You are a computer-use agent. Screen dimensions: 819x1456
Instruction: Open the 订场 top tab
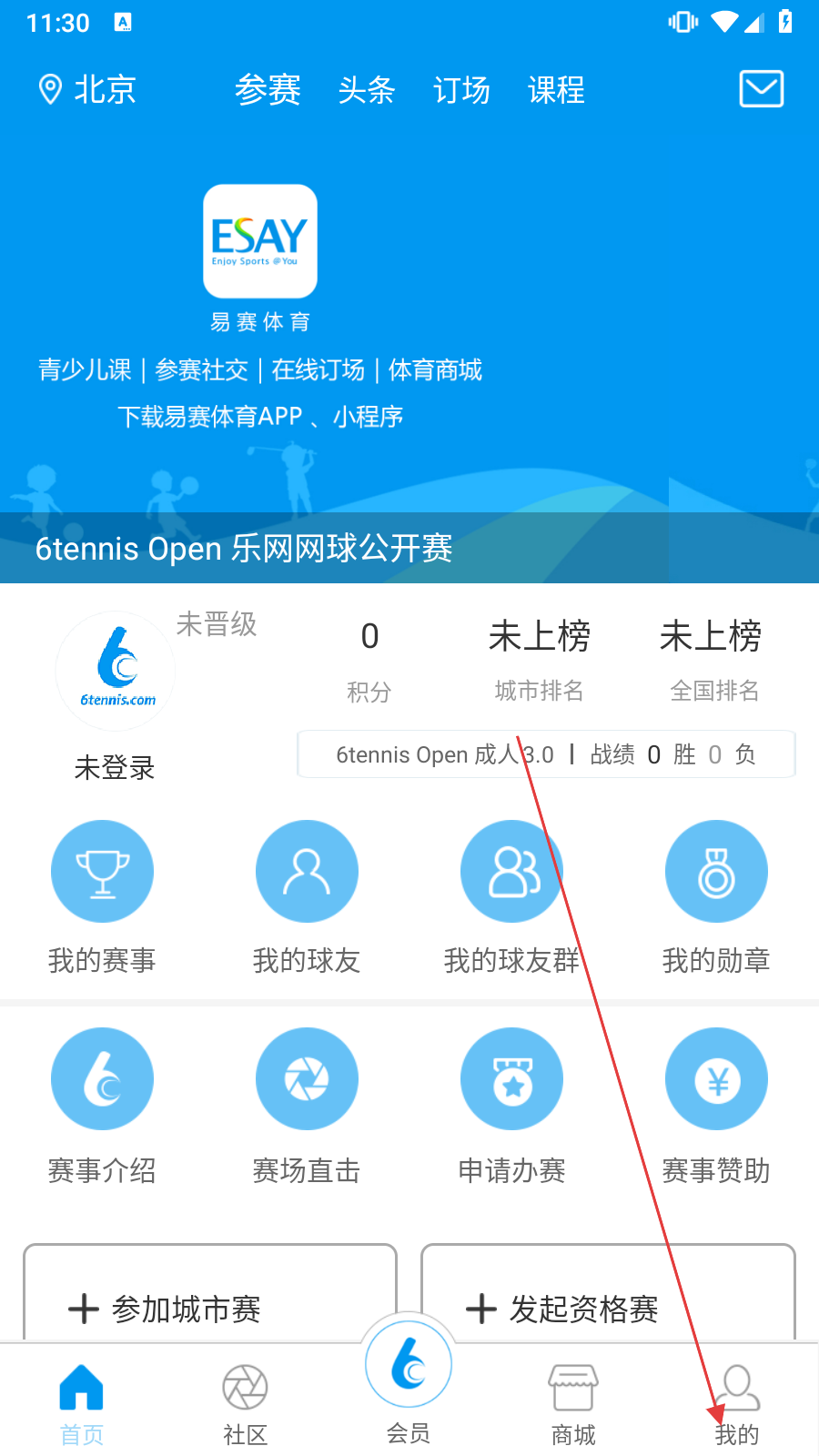[461, 89]
